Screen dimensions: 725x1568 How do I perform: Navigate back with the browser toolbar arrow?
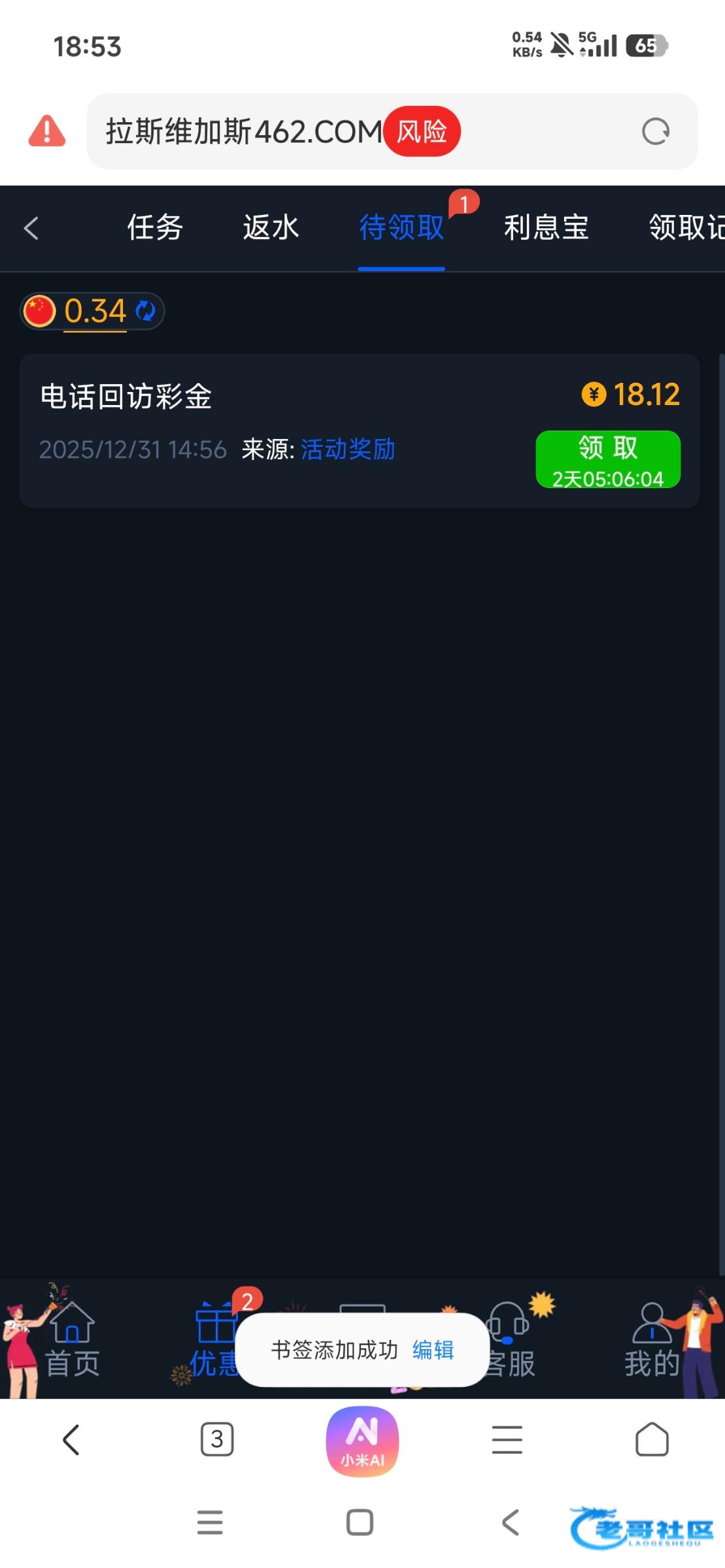coord(71,1439)
